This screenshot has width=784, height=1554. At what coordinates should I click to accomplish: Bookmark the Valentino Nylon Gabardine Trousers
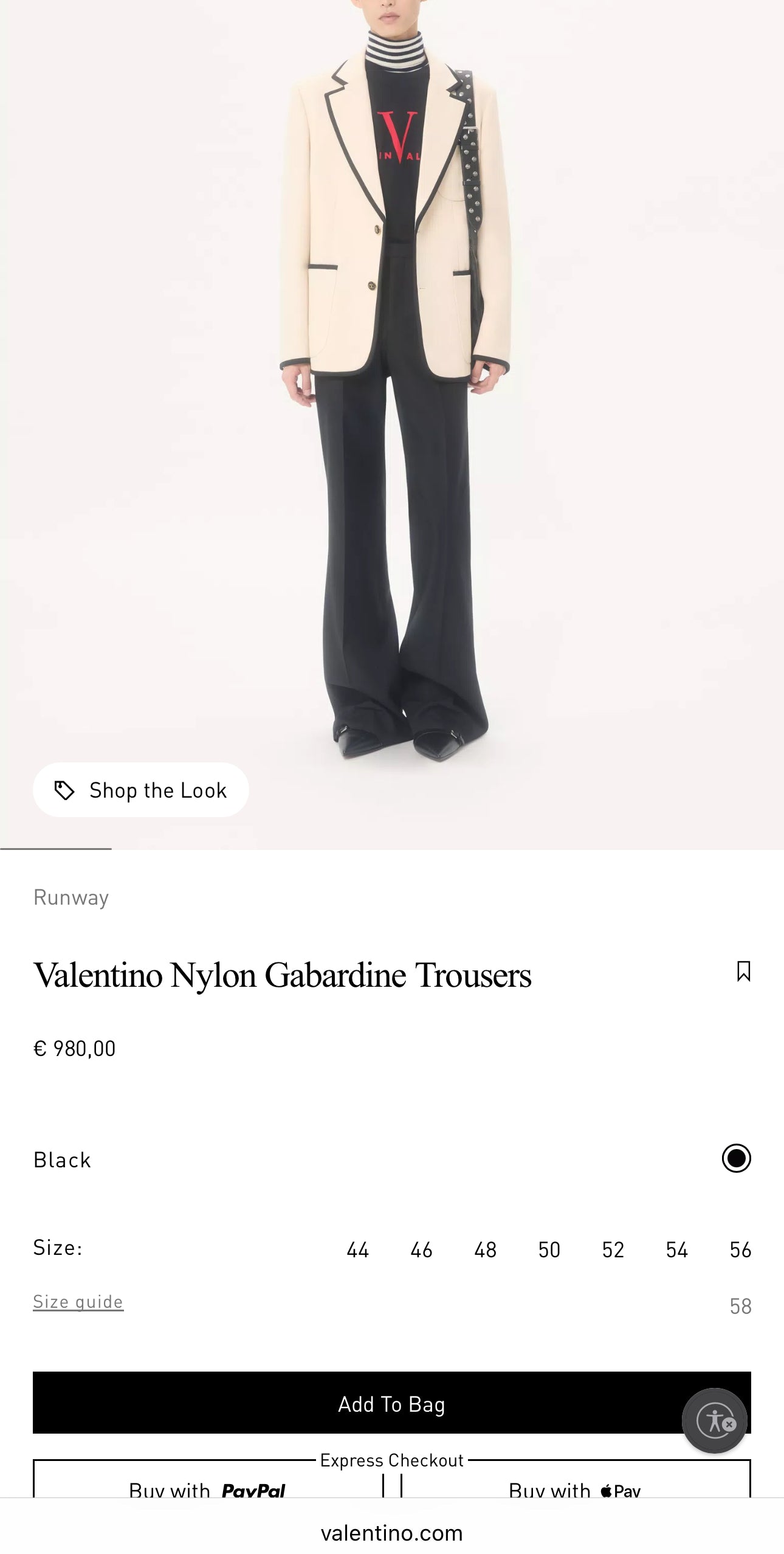[x=743, y=971]
